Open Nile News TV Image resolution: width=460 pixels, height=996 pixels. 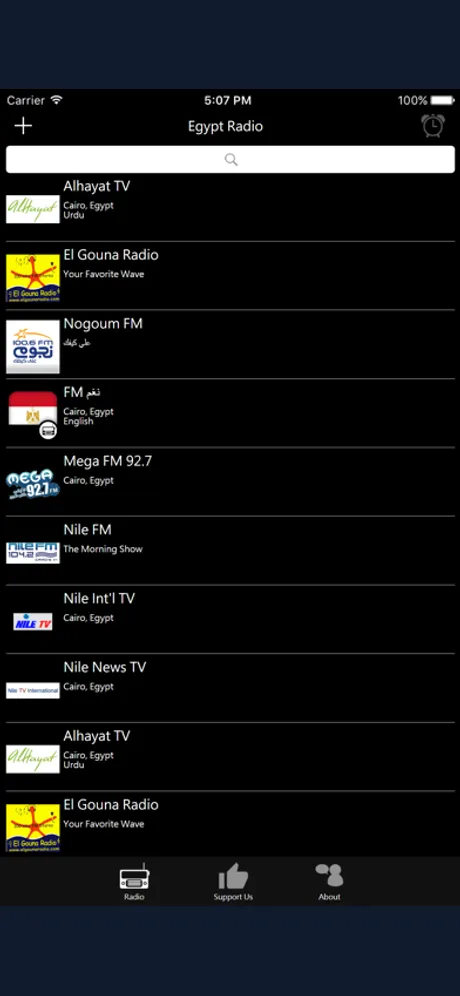point(230,688)
